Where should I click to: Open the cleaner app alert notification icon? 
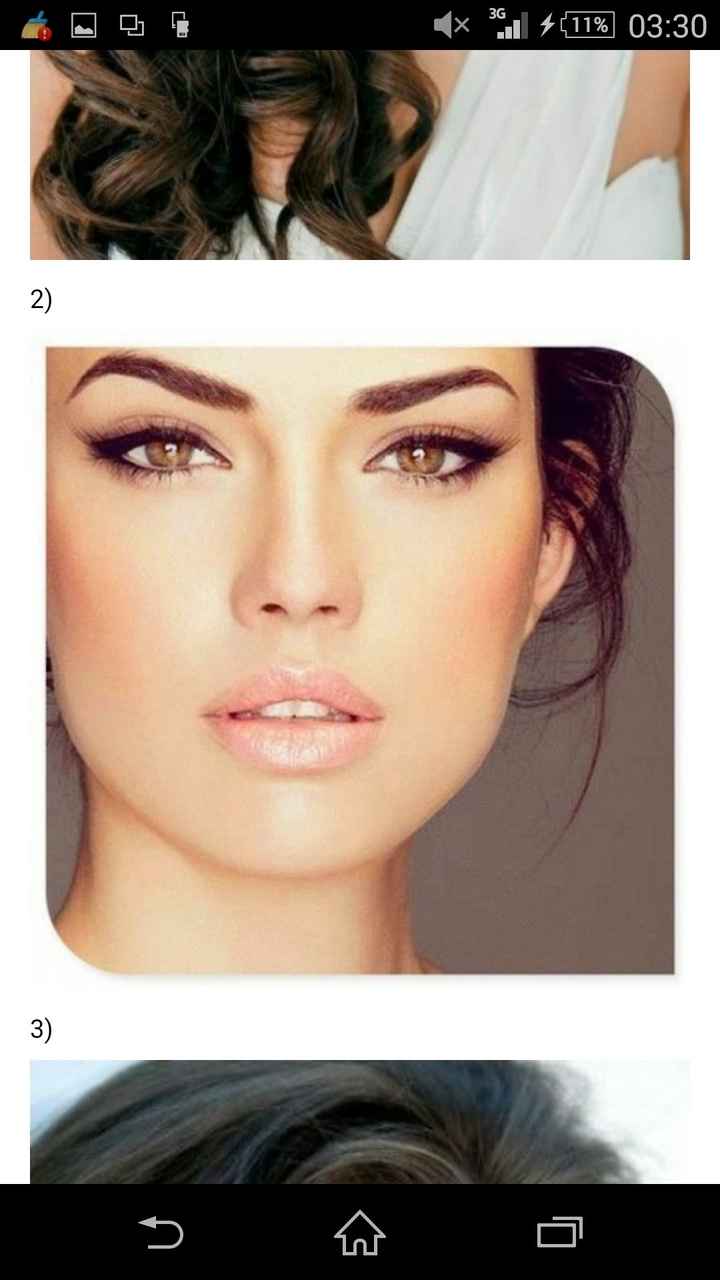pos(36,25)
